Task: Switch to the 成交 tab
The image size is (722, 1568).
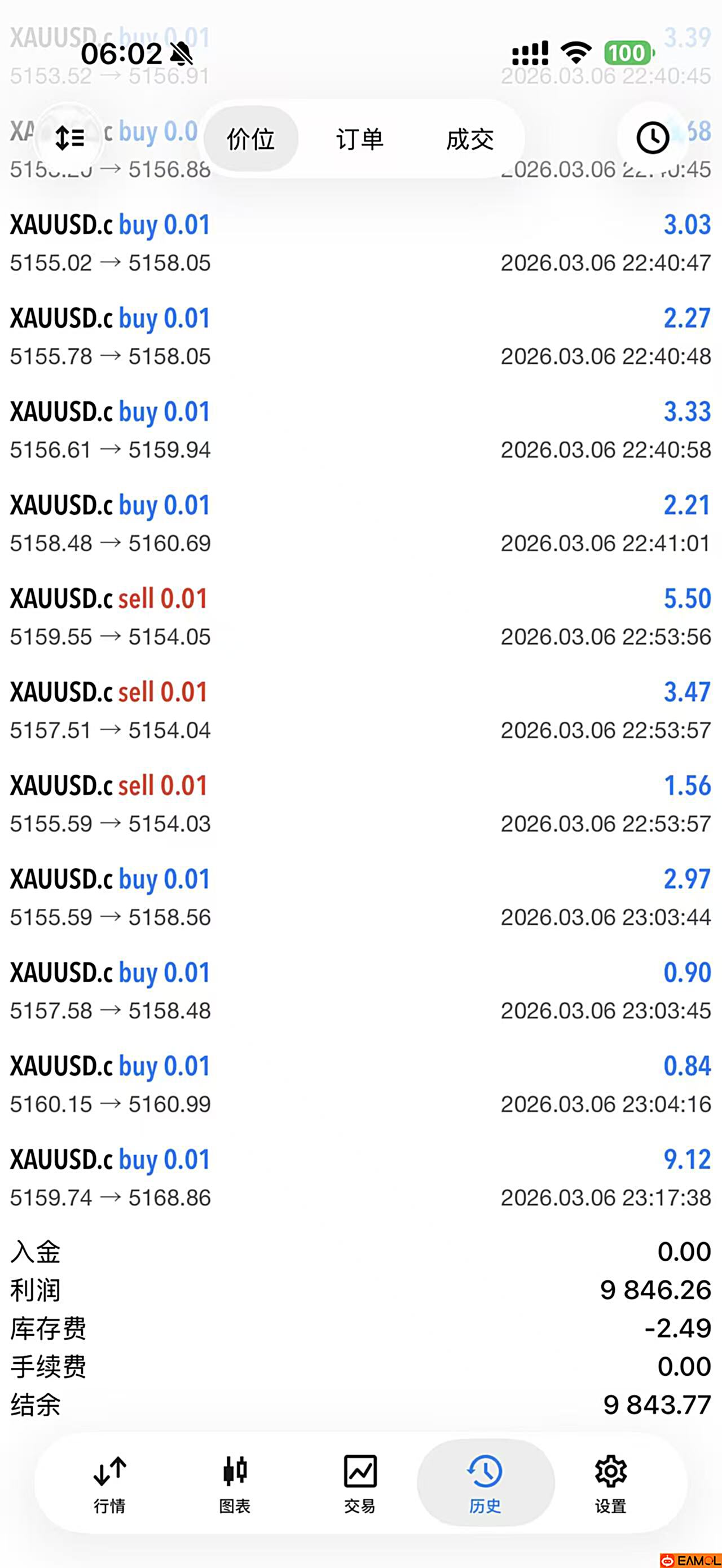Action: tap(469, 139)
